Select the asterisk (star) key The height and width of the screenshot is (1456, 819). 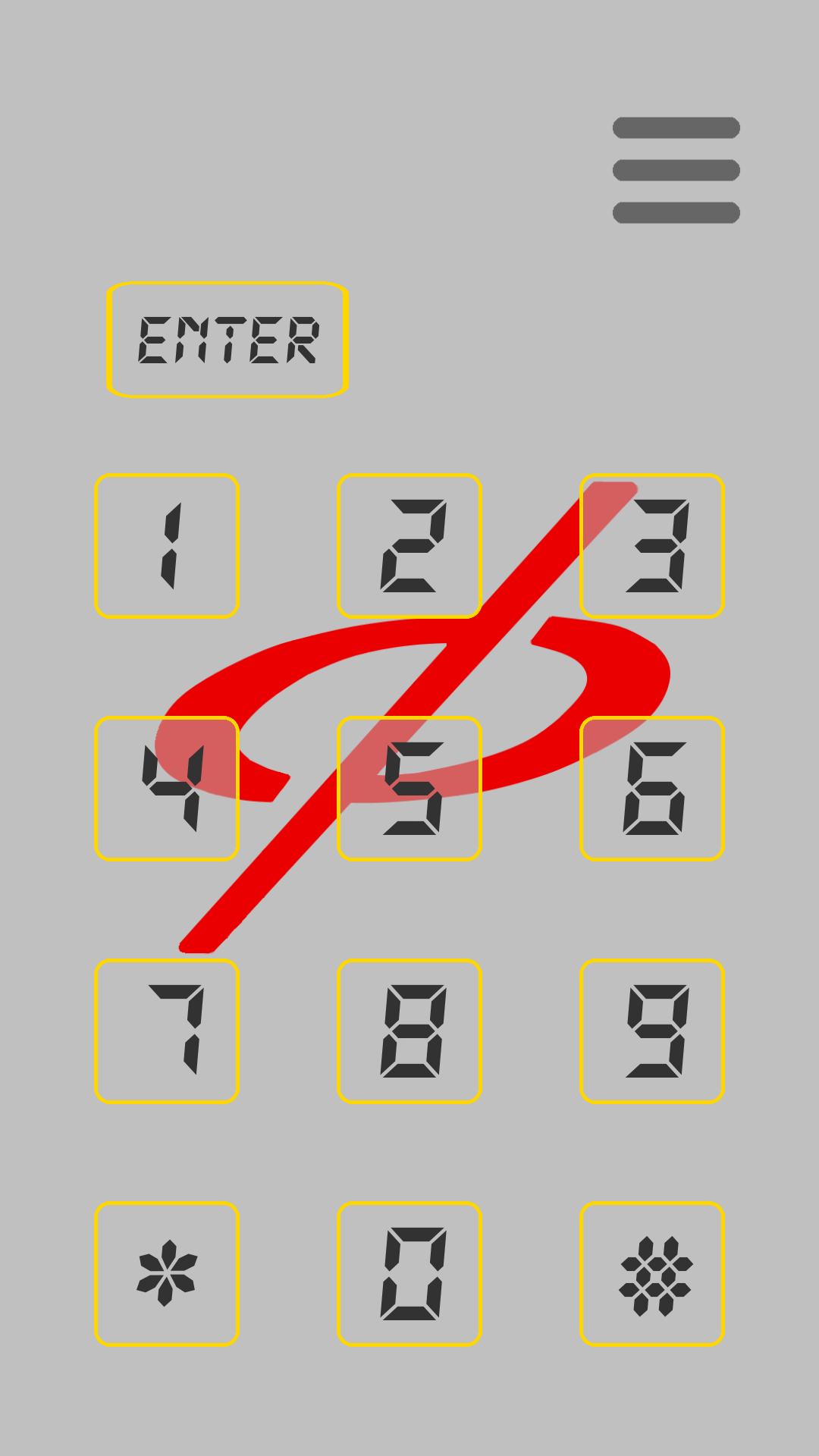click(167, 1274)
